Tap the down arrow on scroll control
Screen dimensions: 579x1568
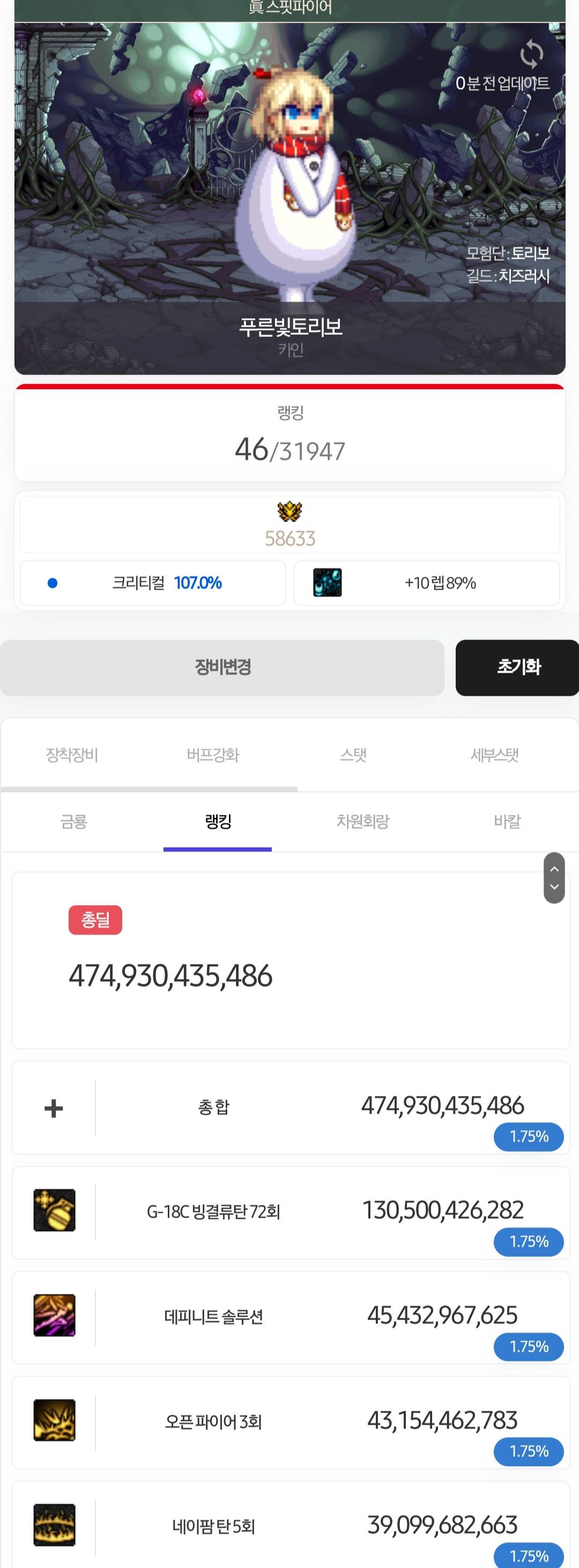point(554,887)
